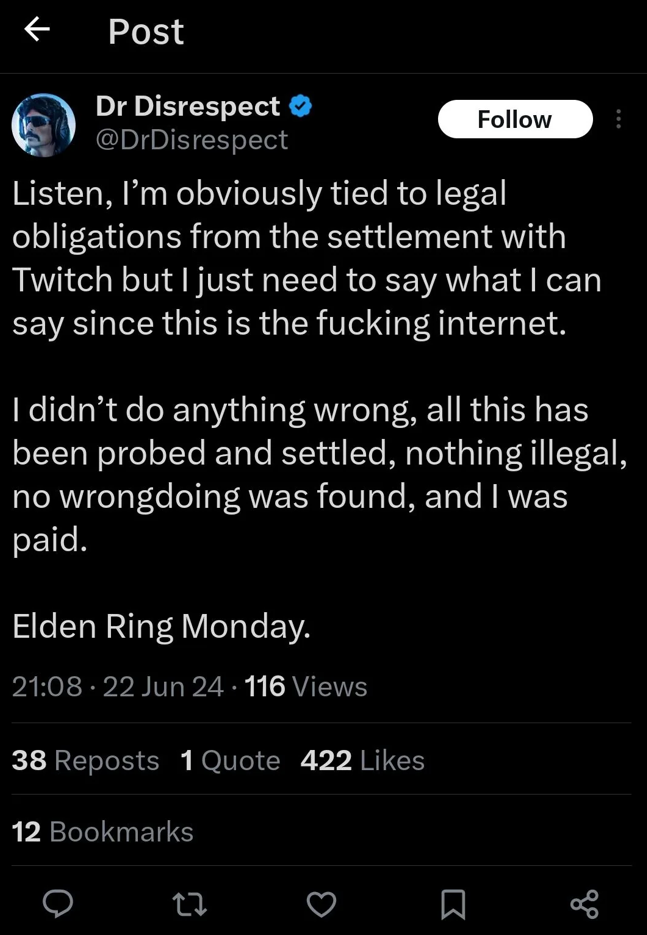View the 38 Reposts list
This screenshot has width=647, height=935.
[x=85, y=760]
